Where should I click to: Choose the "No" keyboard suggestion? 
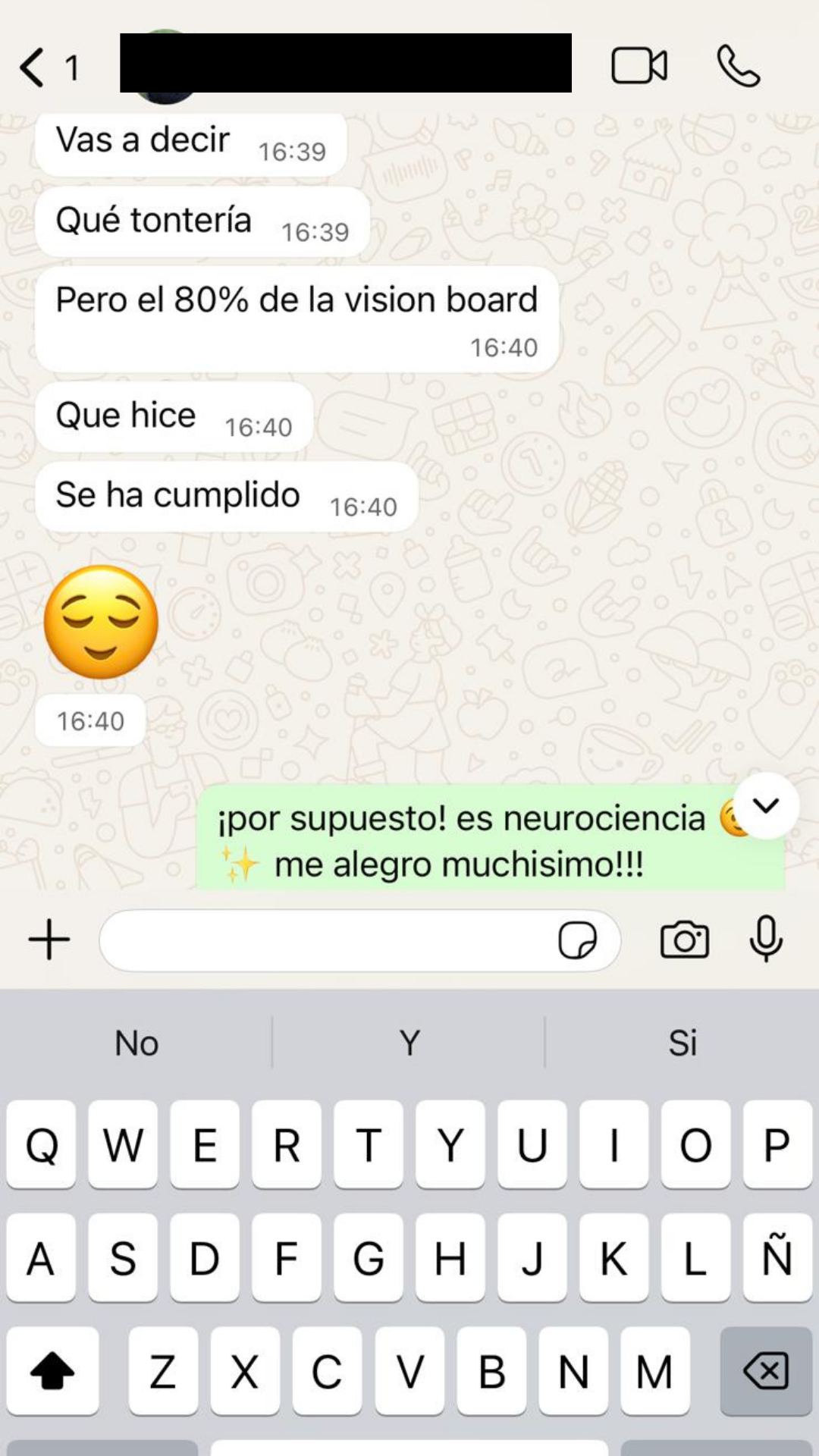(136, 1043)
